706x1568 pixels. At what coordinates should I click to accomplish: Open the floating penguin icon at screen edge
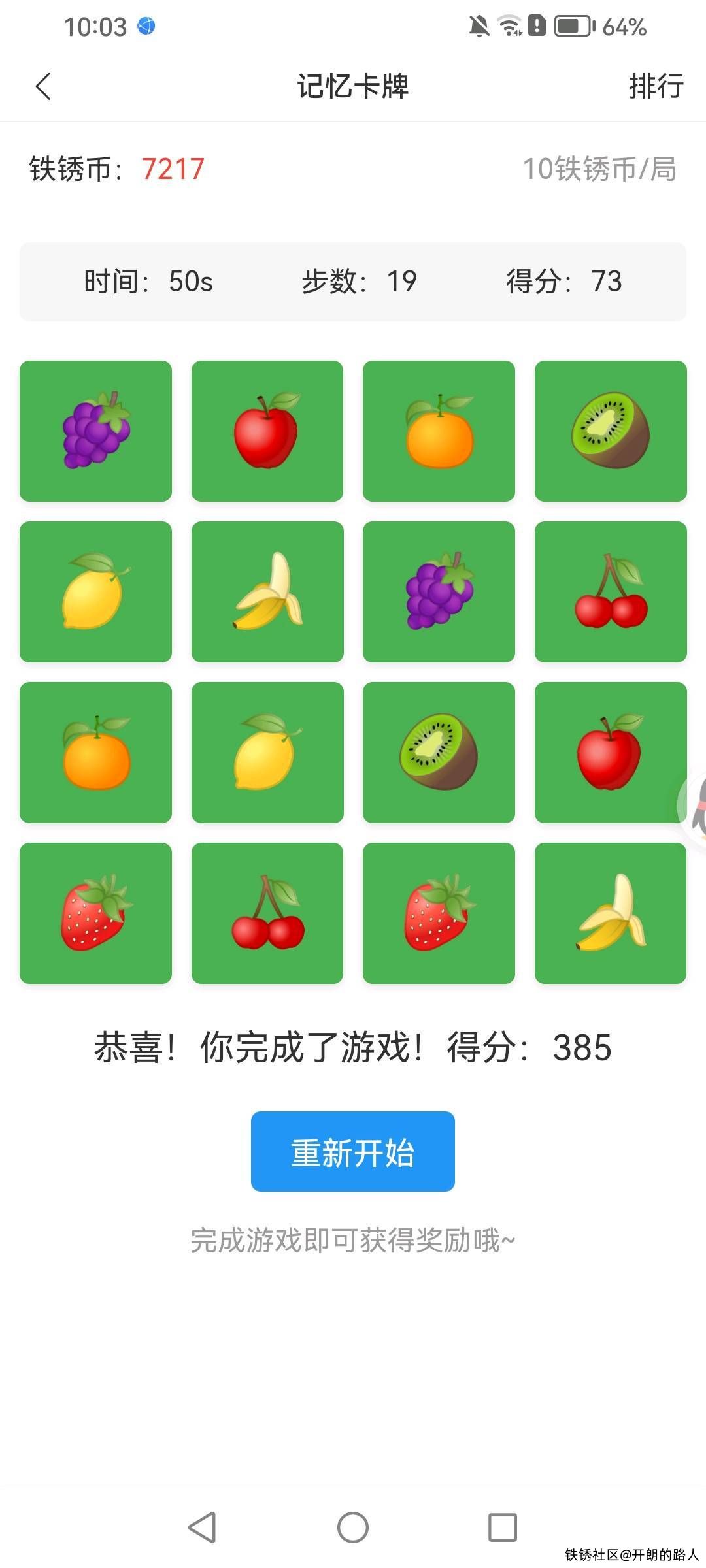click(x=696, y=808)
